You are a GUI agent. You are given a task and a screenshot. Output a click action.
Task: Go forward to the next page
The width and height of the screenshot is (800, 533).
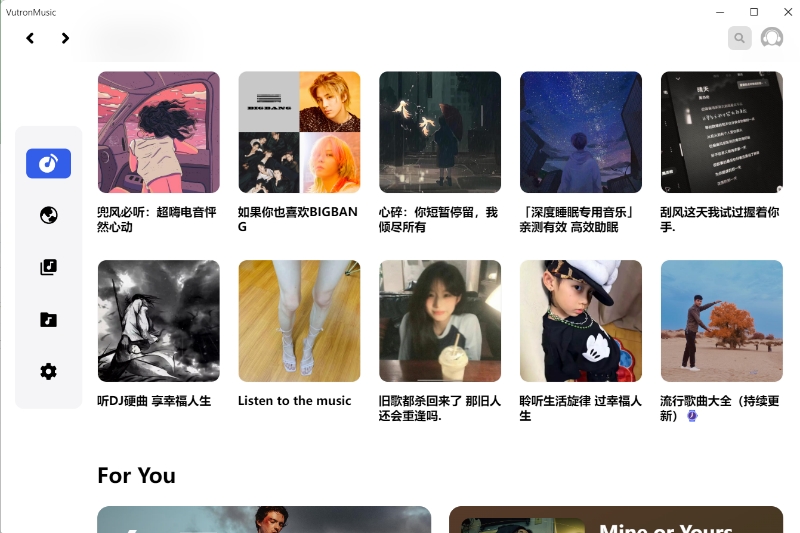[65, 38]
